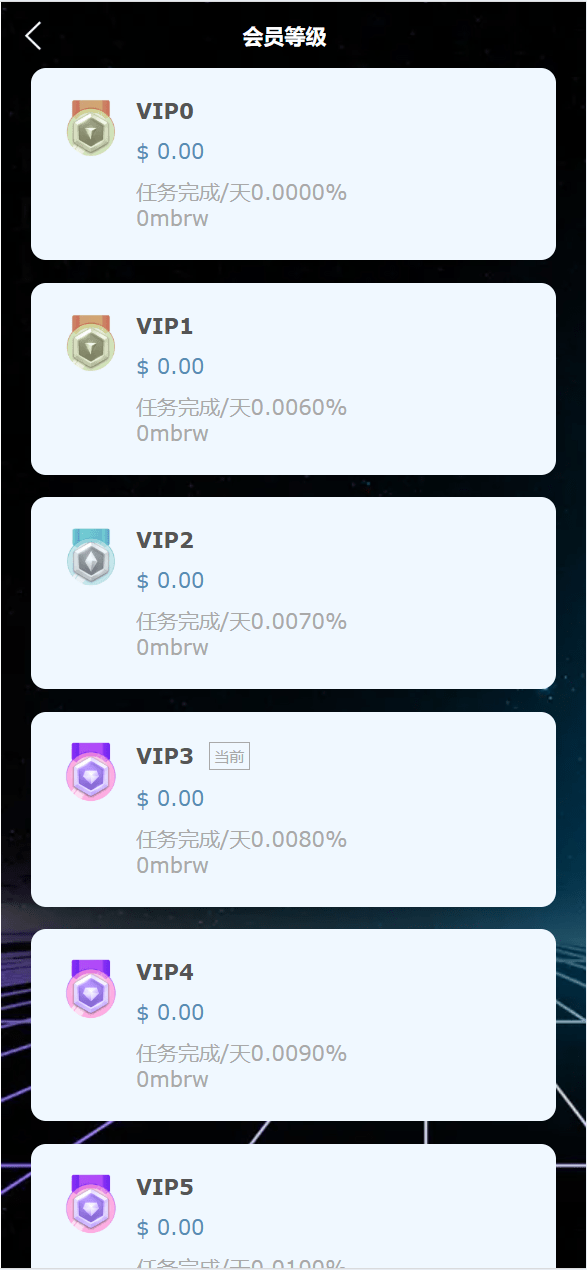Open the VIP0 level card
The height and width of the screenshot is (1270, 587).
[293, 164]
